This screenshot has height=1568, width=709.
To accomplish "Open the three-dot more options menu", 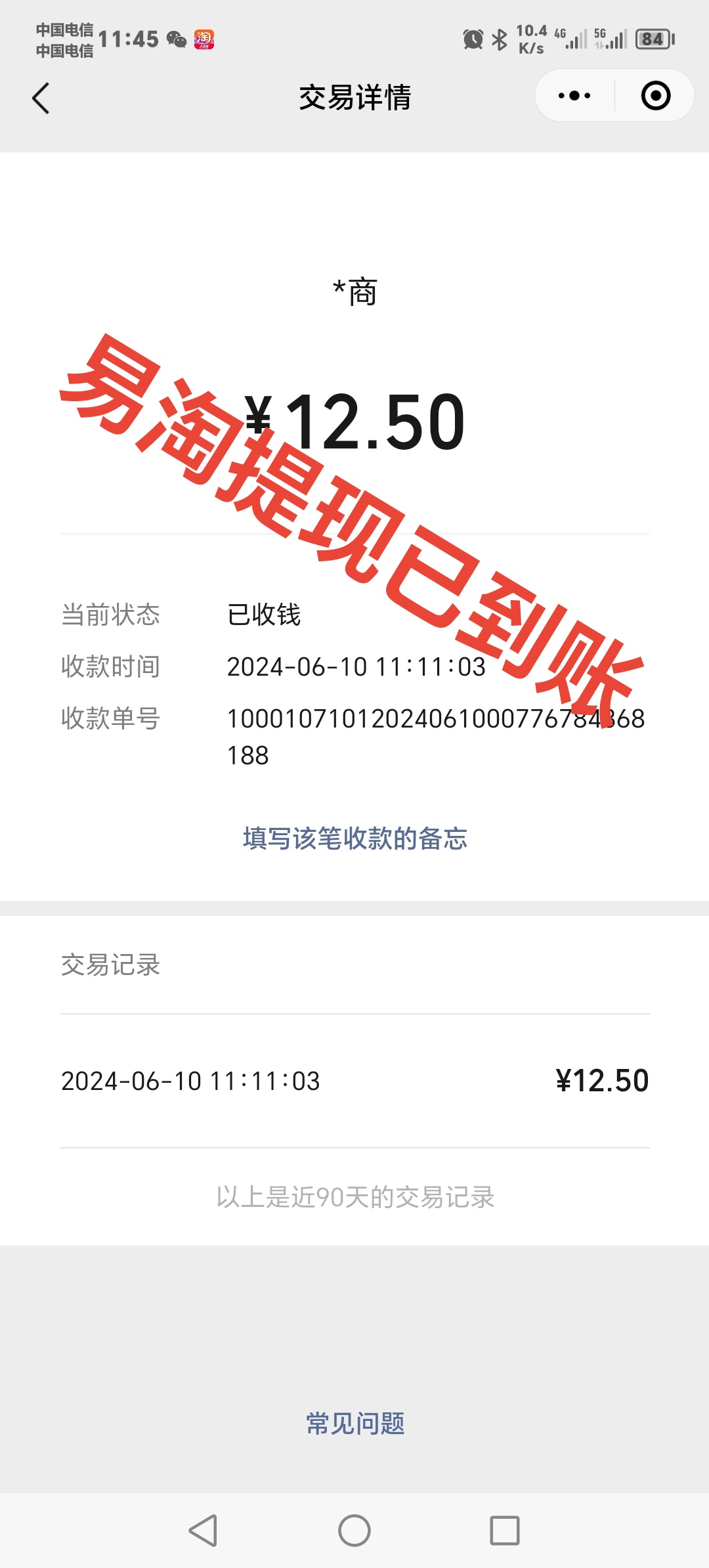I will (x=574, y=96).
